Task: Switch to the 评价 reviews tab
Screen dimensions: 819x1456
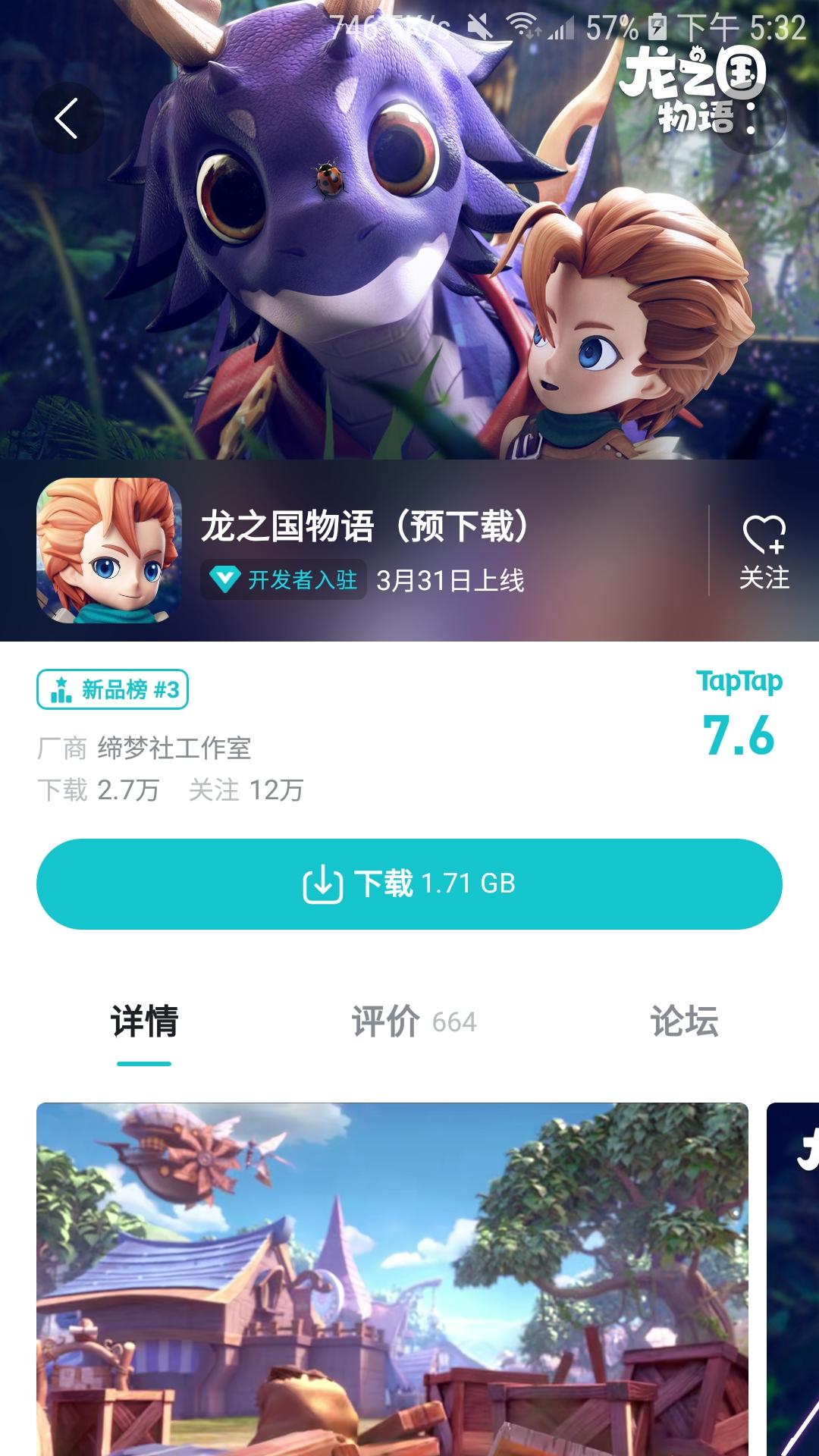Action: [409, 1022]
